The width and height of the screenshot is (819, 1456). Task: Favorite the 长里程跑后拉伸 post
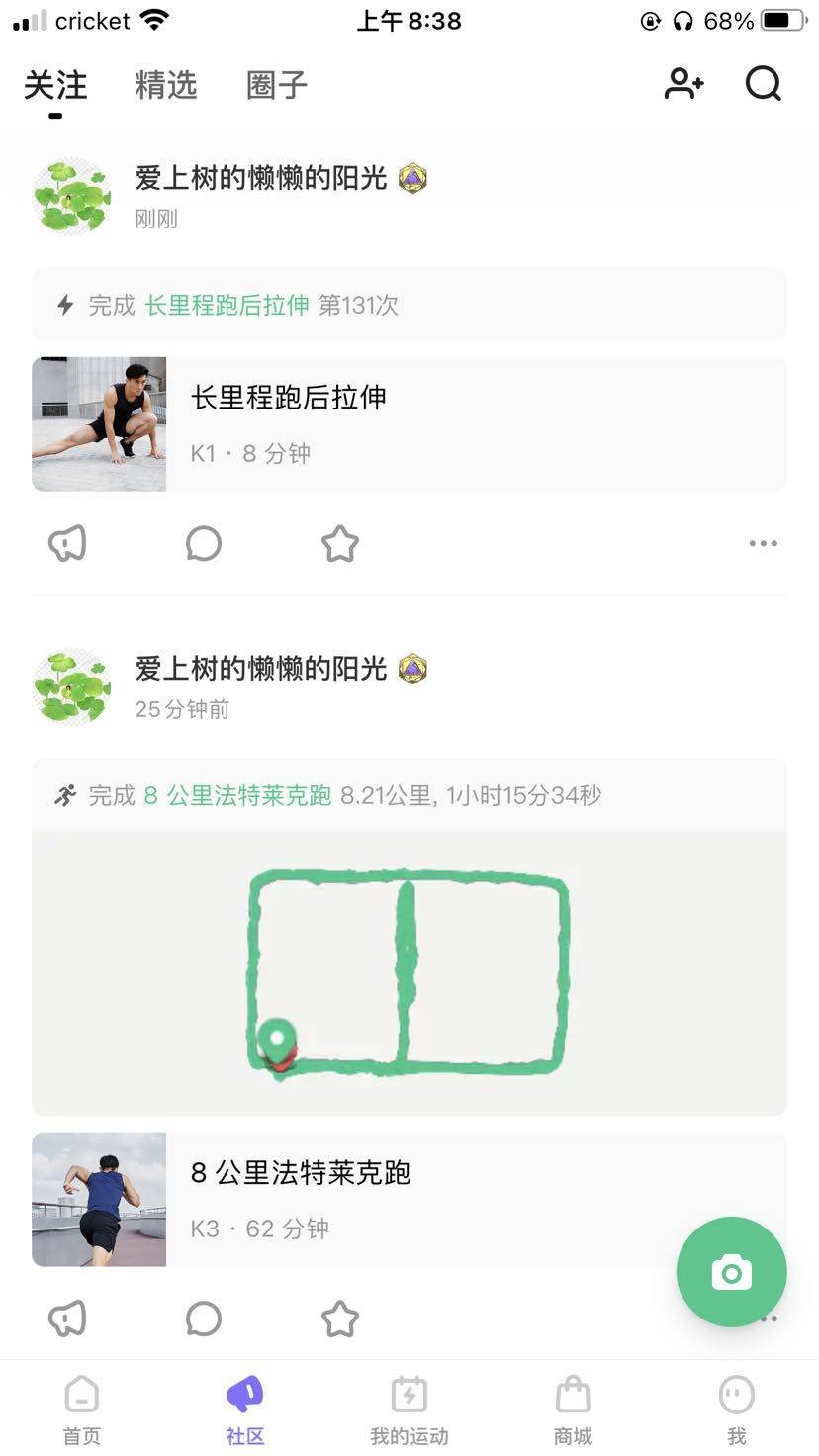pyautogui.click(x=339, y=543)
